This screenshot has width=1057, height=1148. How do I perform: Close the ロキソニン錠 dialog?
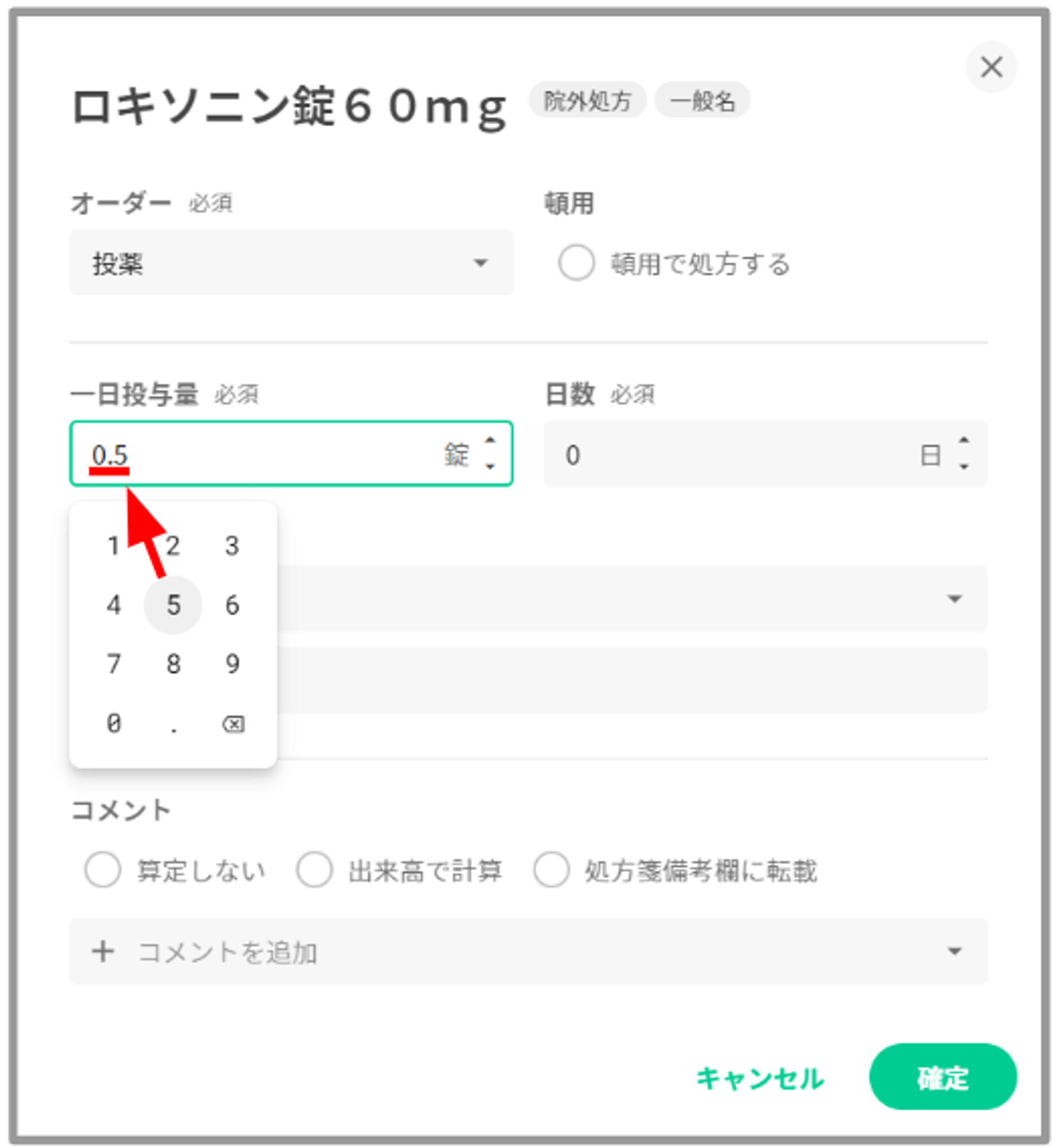(990, 67)
